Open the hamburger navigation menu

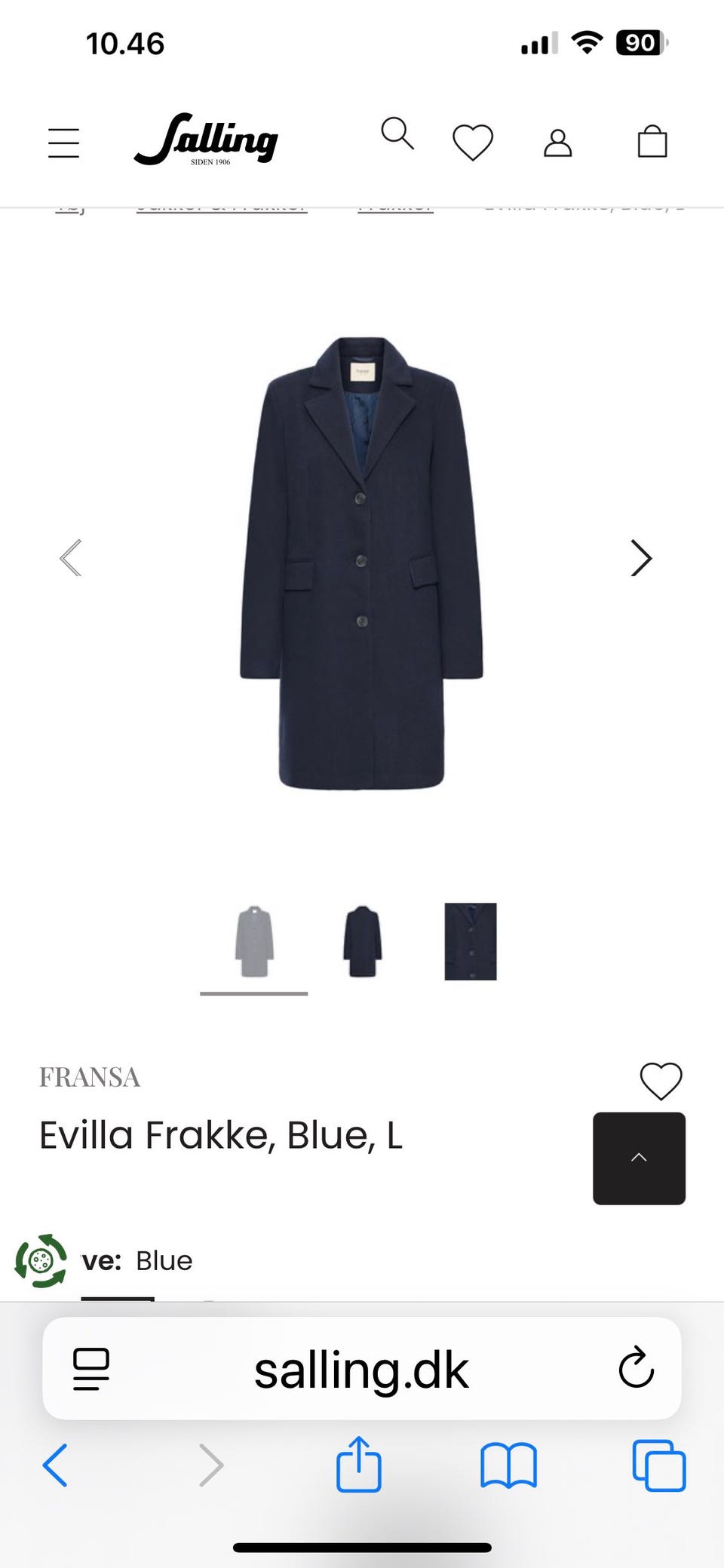pyautogui.click(x=63, y=141)
